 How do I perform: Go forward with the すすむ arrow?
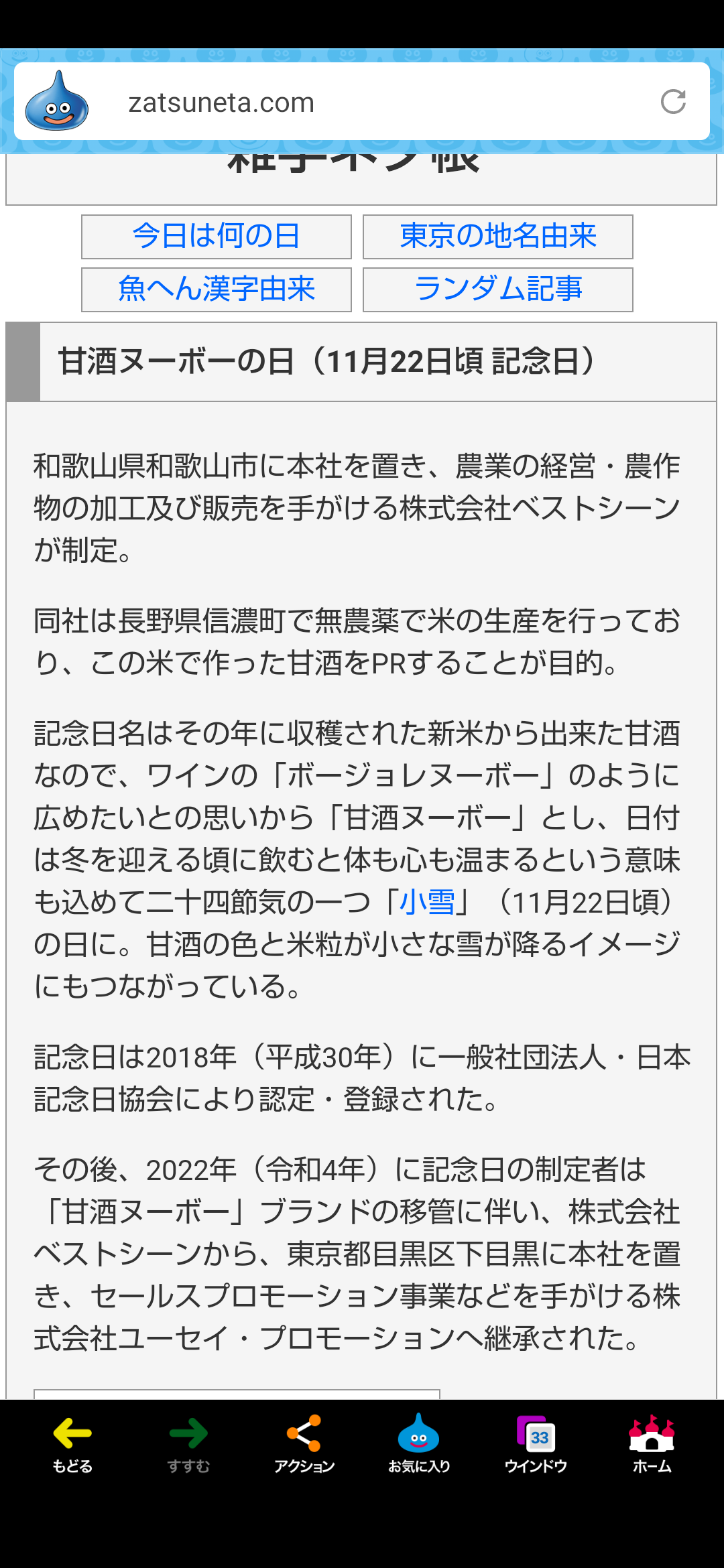[x=188, y=1444]
